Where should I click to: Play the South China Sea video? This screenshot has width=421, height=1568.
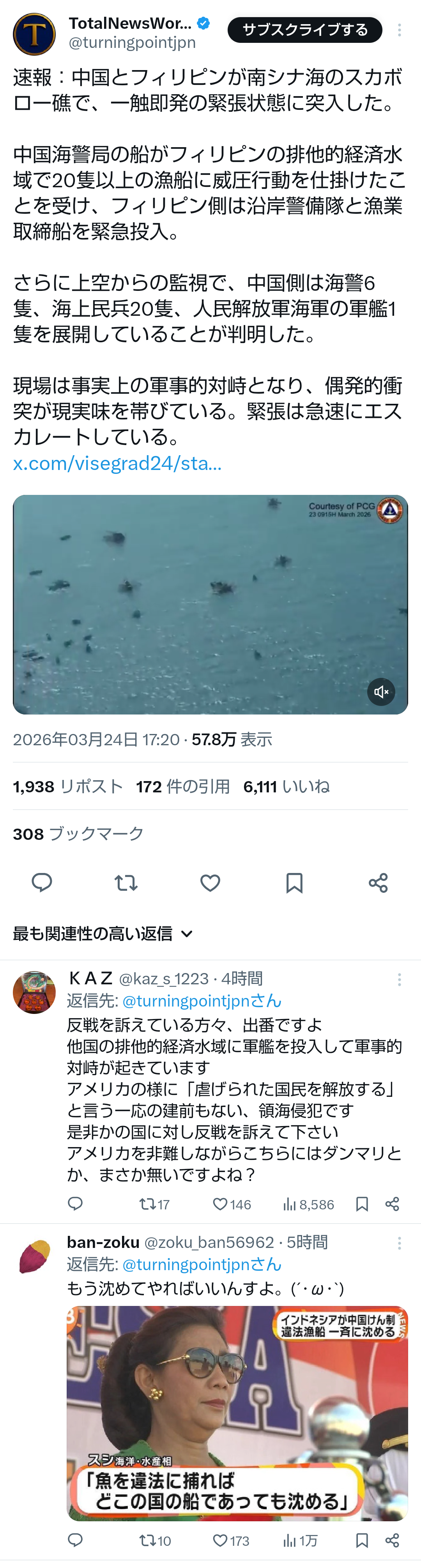210,604
